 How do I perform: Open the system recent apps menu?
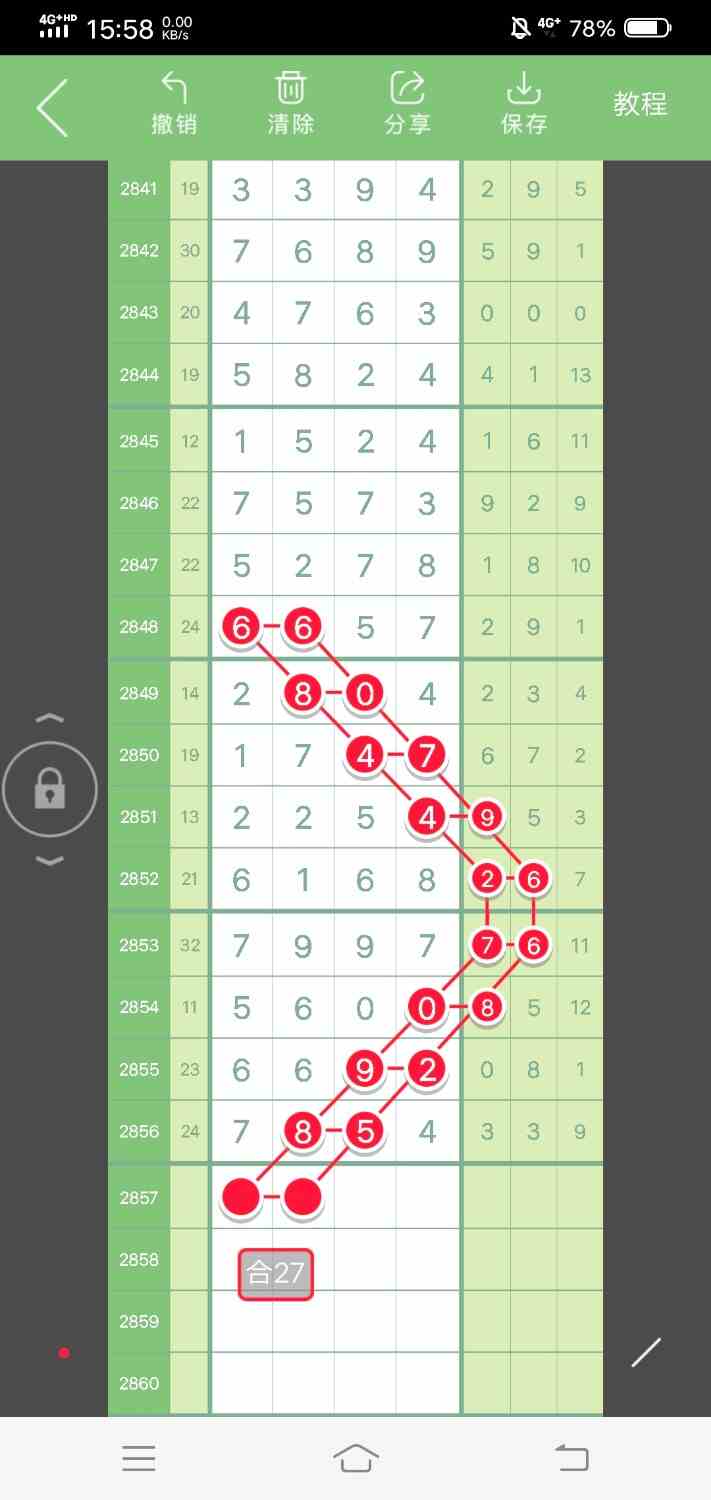coord(139,1459)
